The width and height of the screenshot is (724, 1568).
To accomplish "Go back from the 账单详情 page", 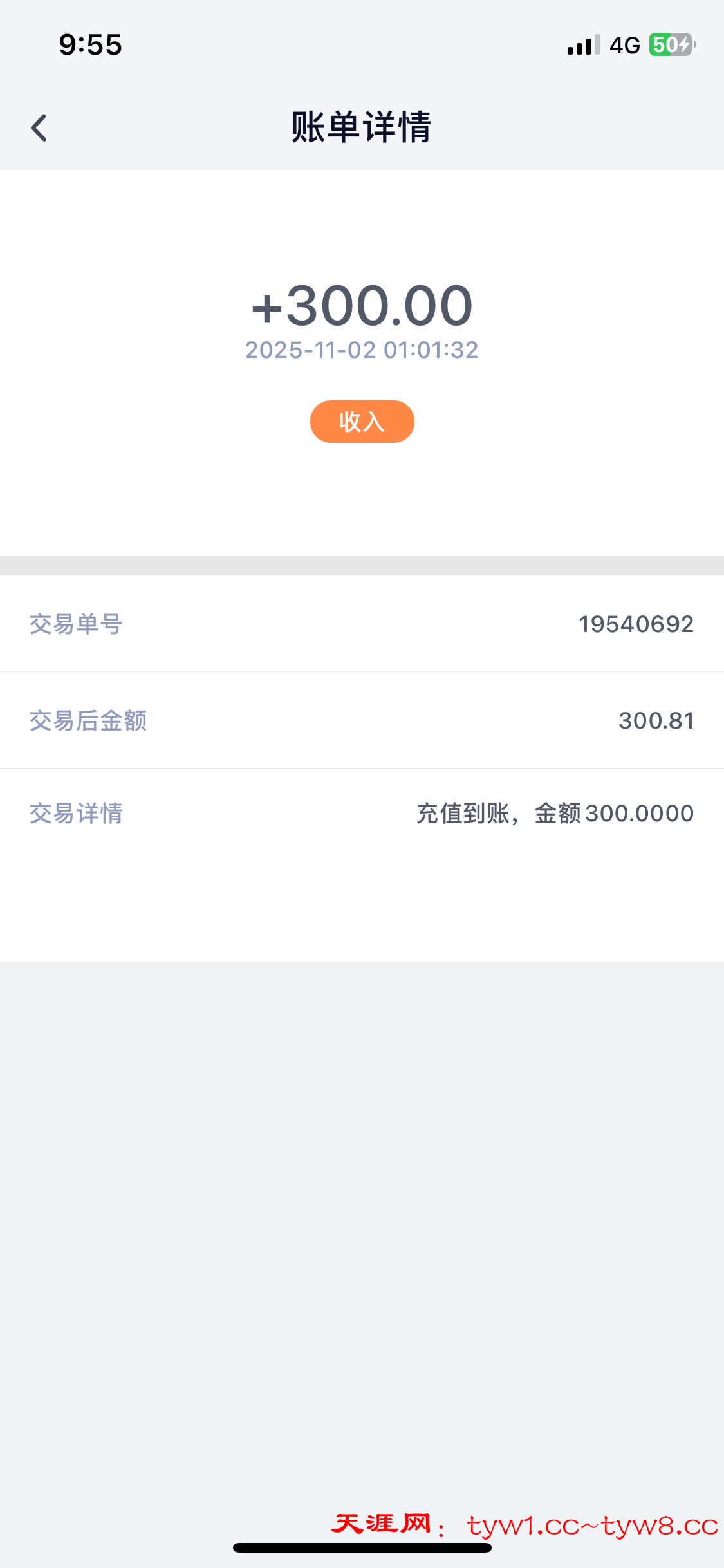I will click(x=39, y=127).
